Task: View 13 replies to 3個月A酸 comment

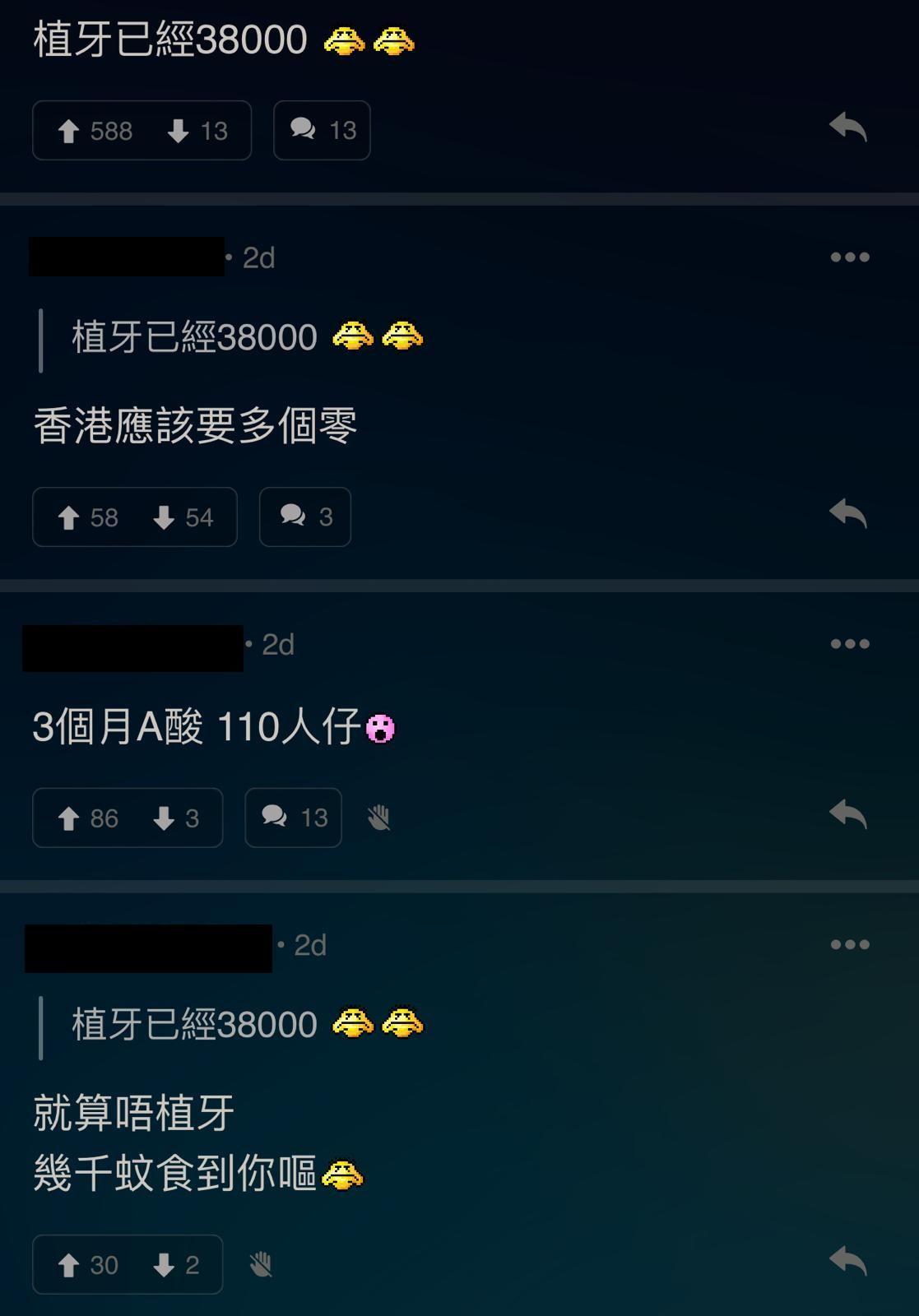Action: coord(293,818)
